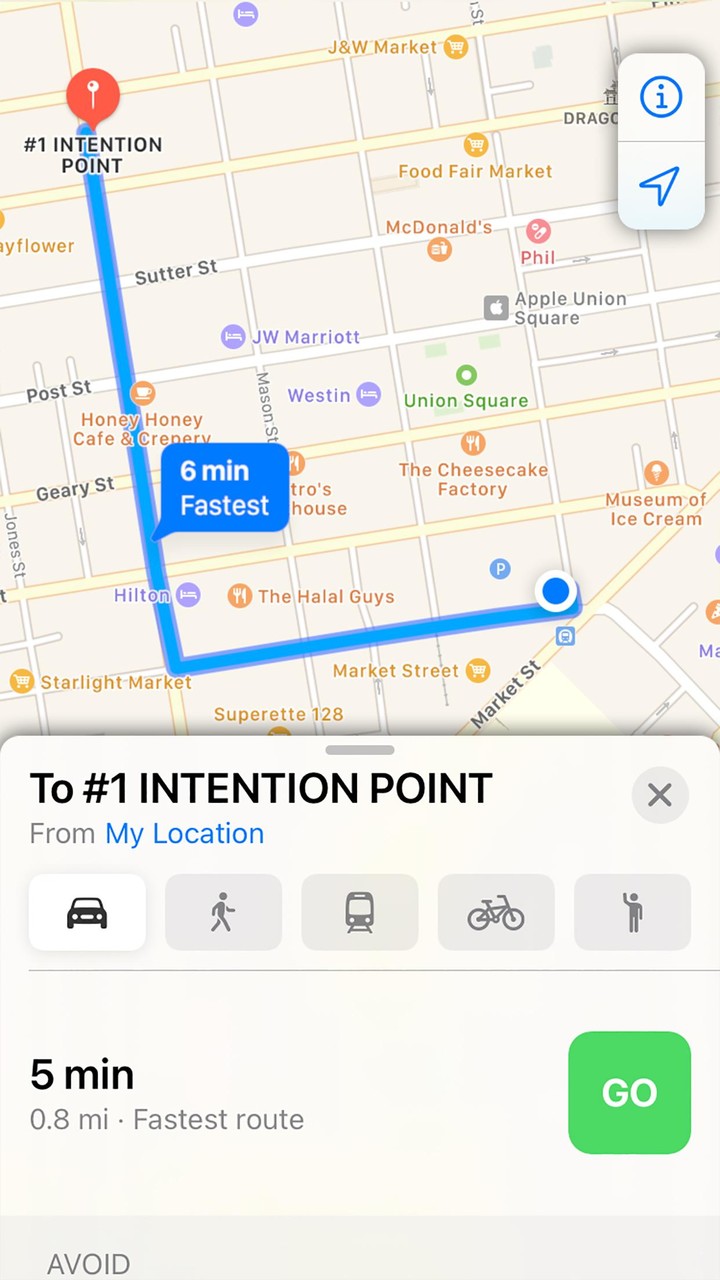720x1280 pixels.
Task: Switch to transit directions
Action: click(x=359, y=912)
